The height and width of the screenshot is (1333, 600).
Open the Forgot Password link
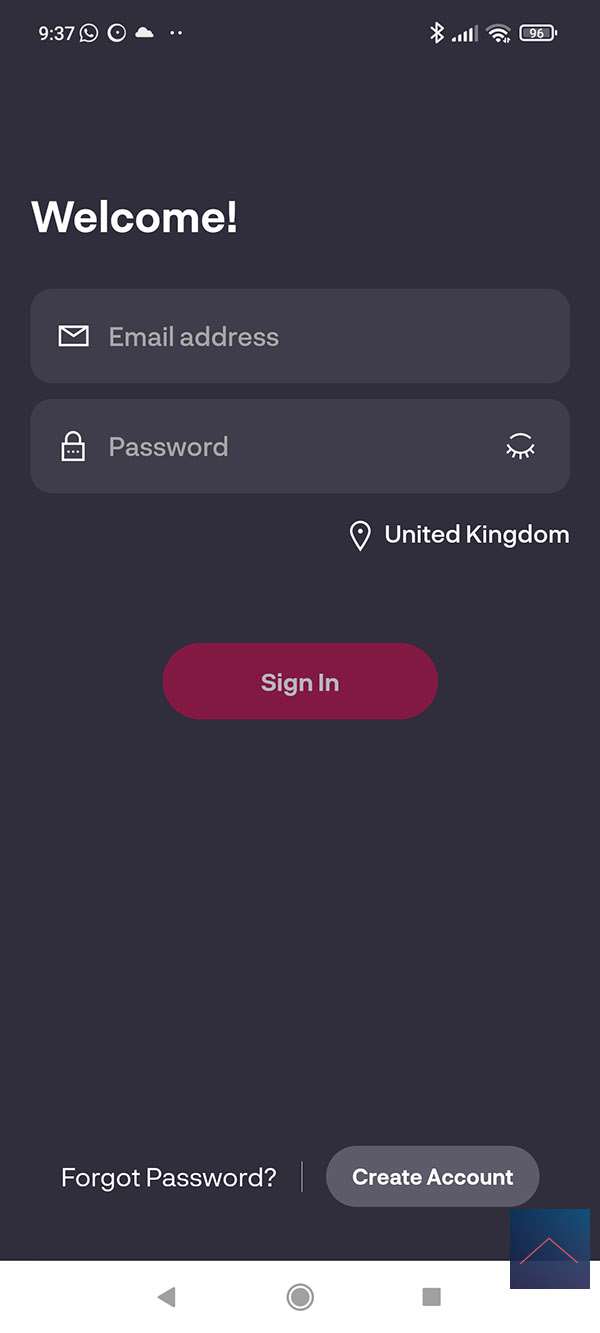click(x=168, y=1177)
